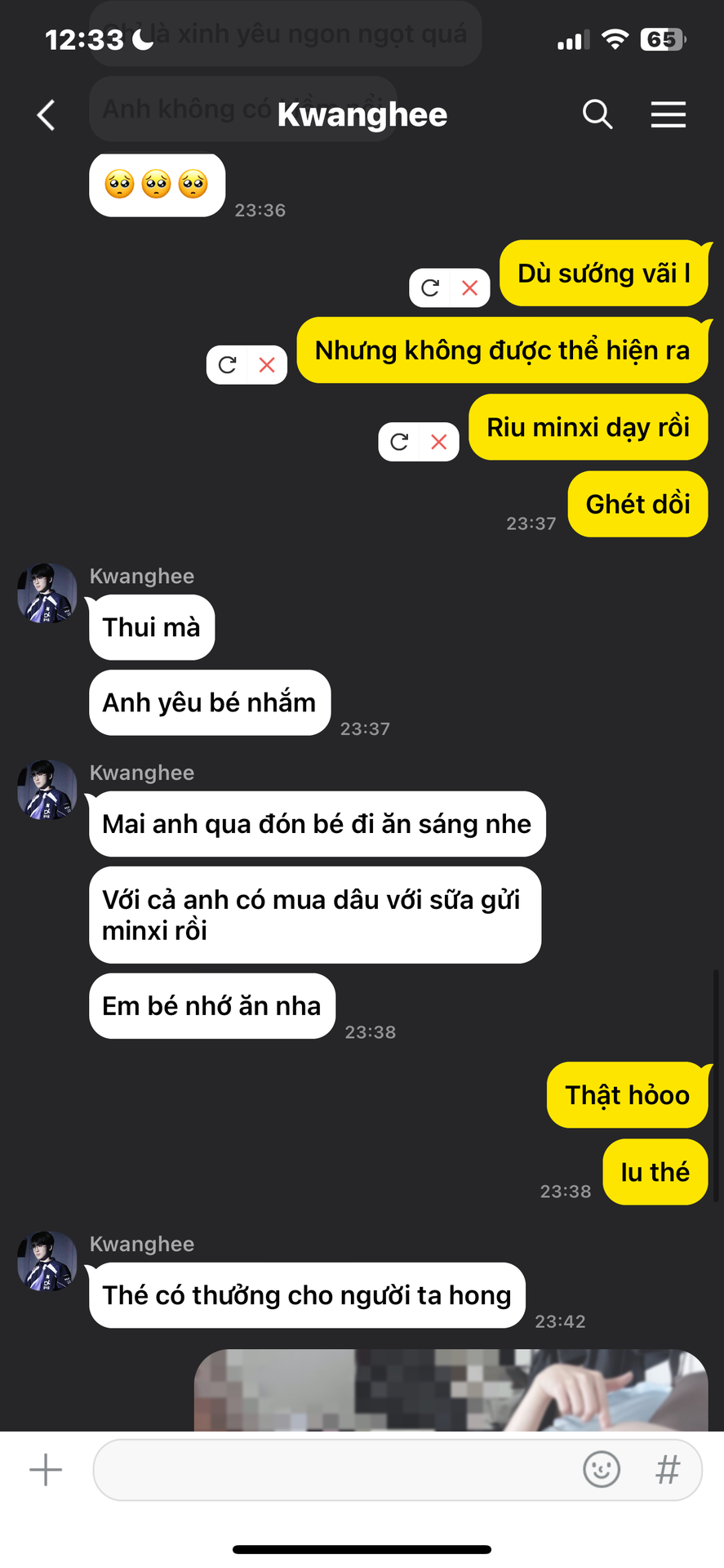Open the plus attachment menu

(46, 1469)
